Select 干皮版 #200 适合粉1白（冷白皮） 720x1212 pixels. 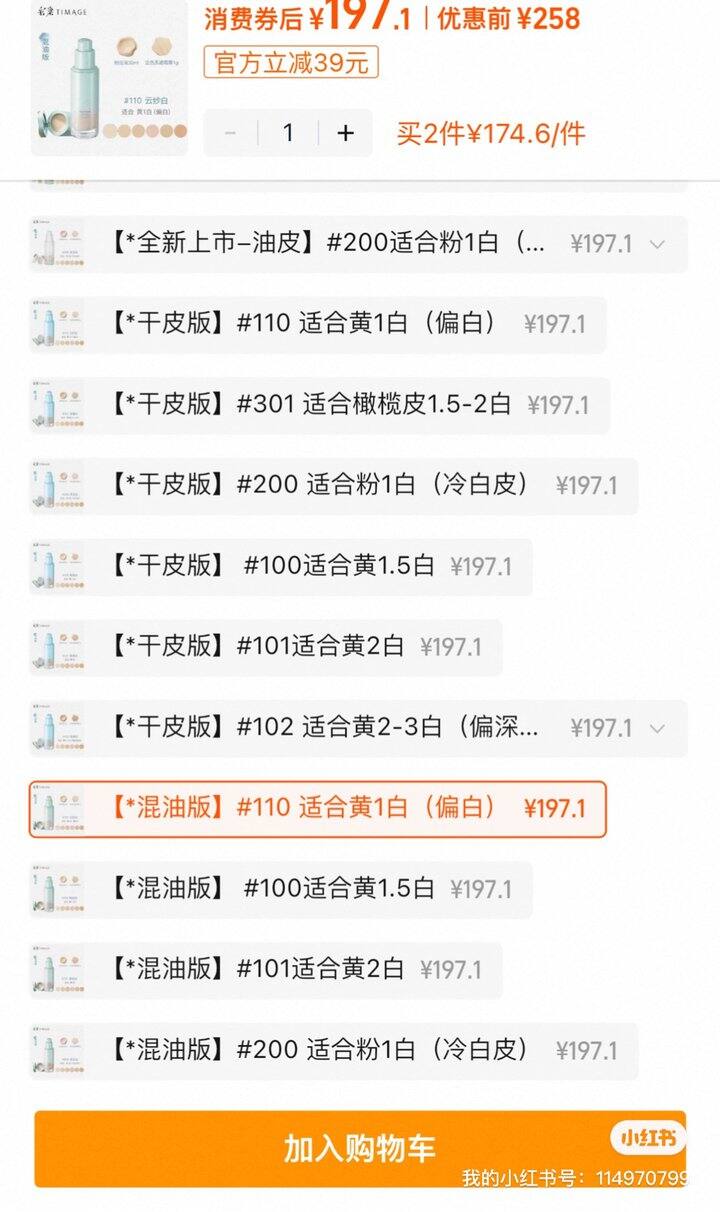click(333, 486)
